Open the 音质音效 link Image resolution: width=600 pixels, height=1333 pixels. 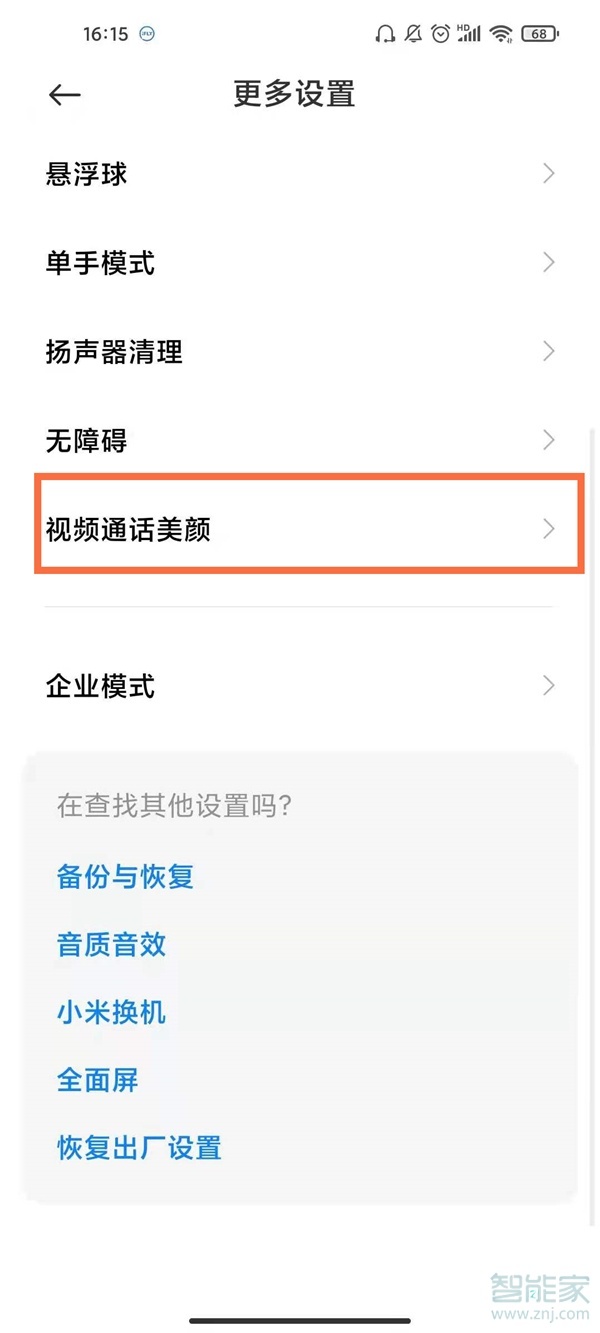(x=111, y=944)
